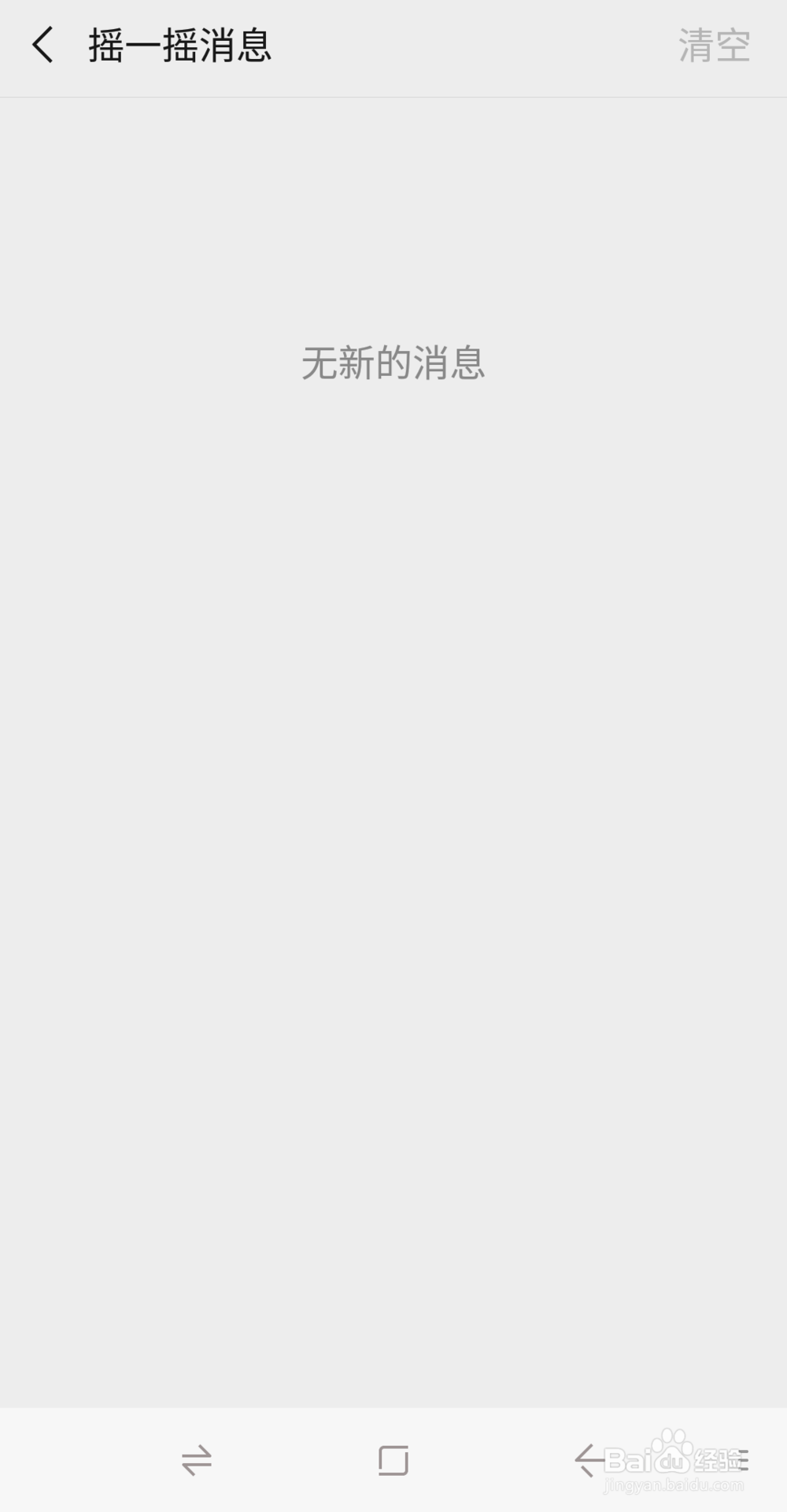787x1512 pixels.
Task: Tap the 无新的消息 placeholder text
Action: [x=393, y=363]
